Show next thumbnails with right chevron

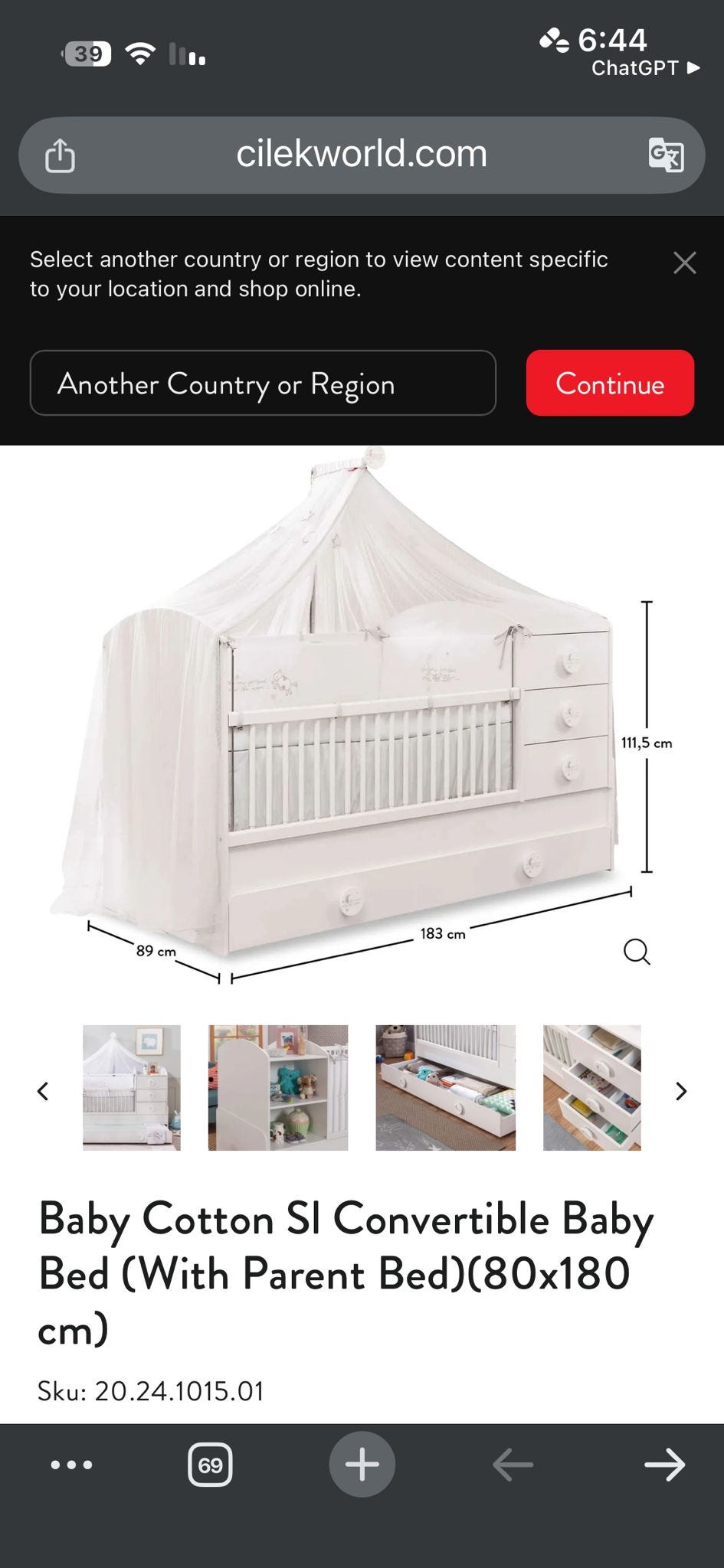tap(680, 1091)
